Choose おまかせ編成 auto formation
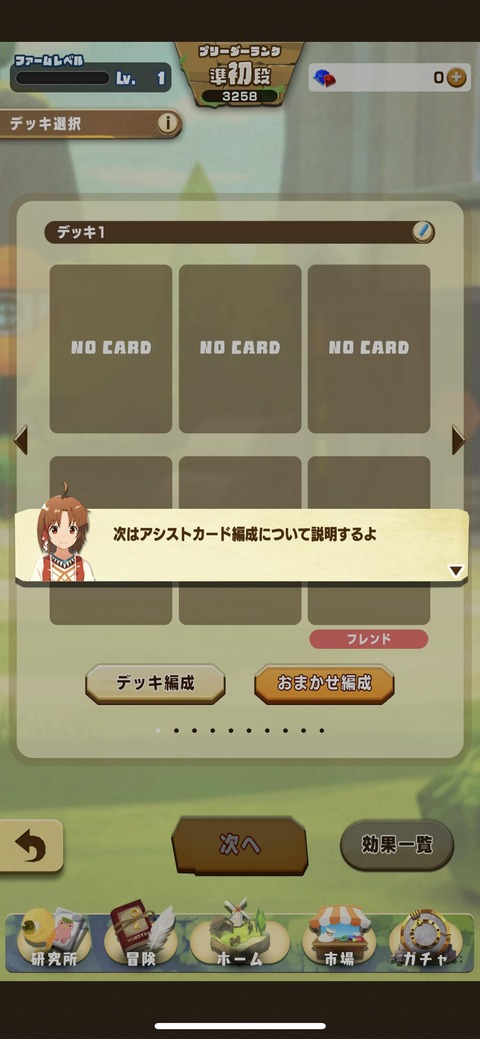 324,684
